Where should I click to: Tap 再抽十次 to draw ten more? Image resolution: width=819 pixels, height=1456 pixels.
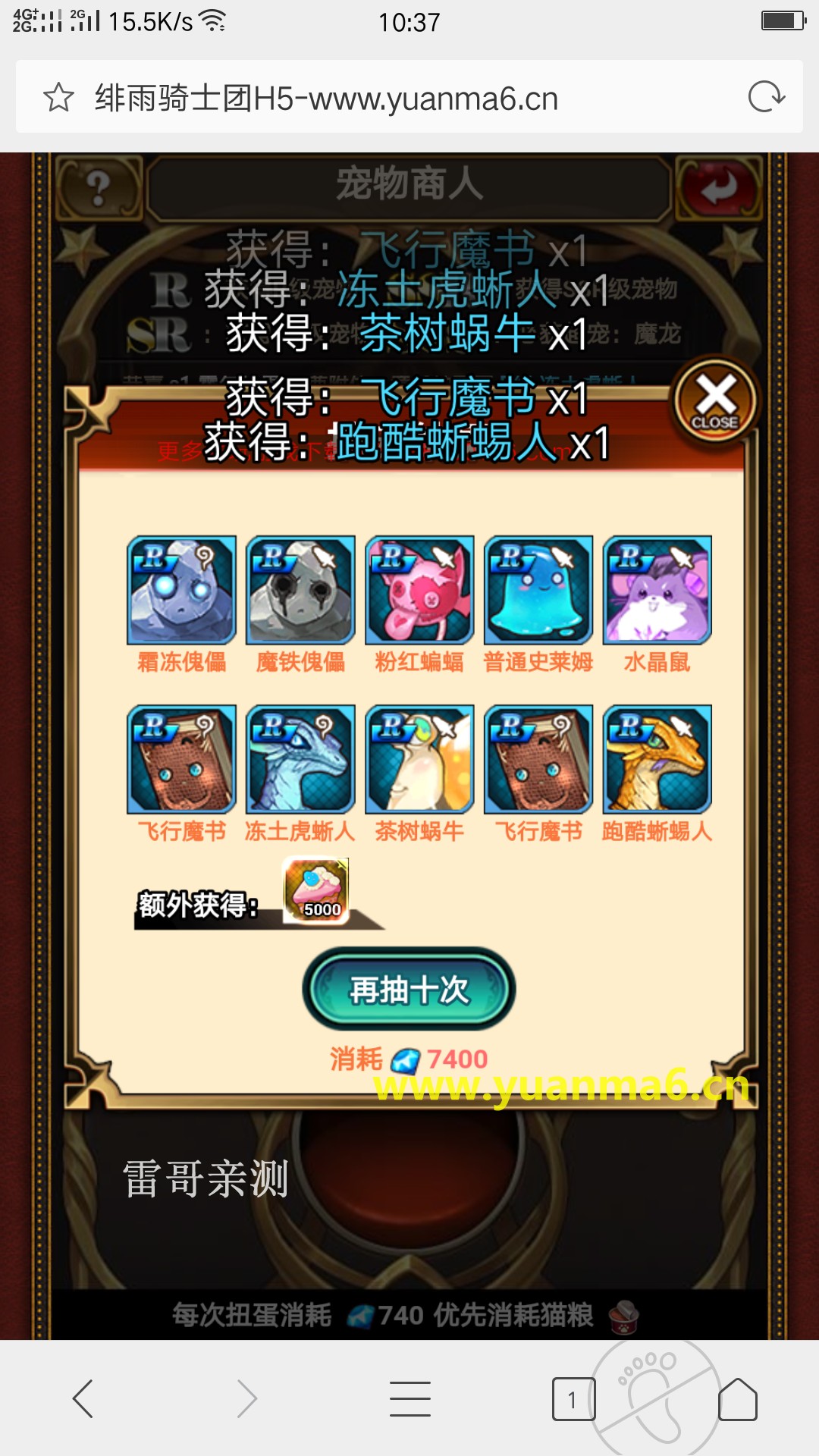pos(409,989)
